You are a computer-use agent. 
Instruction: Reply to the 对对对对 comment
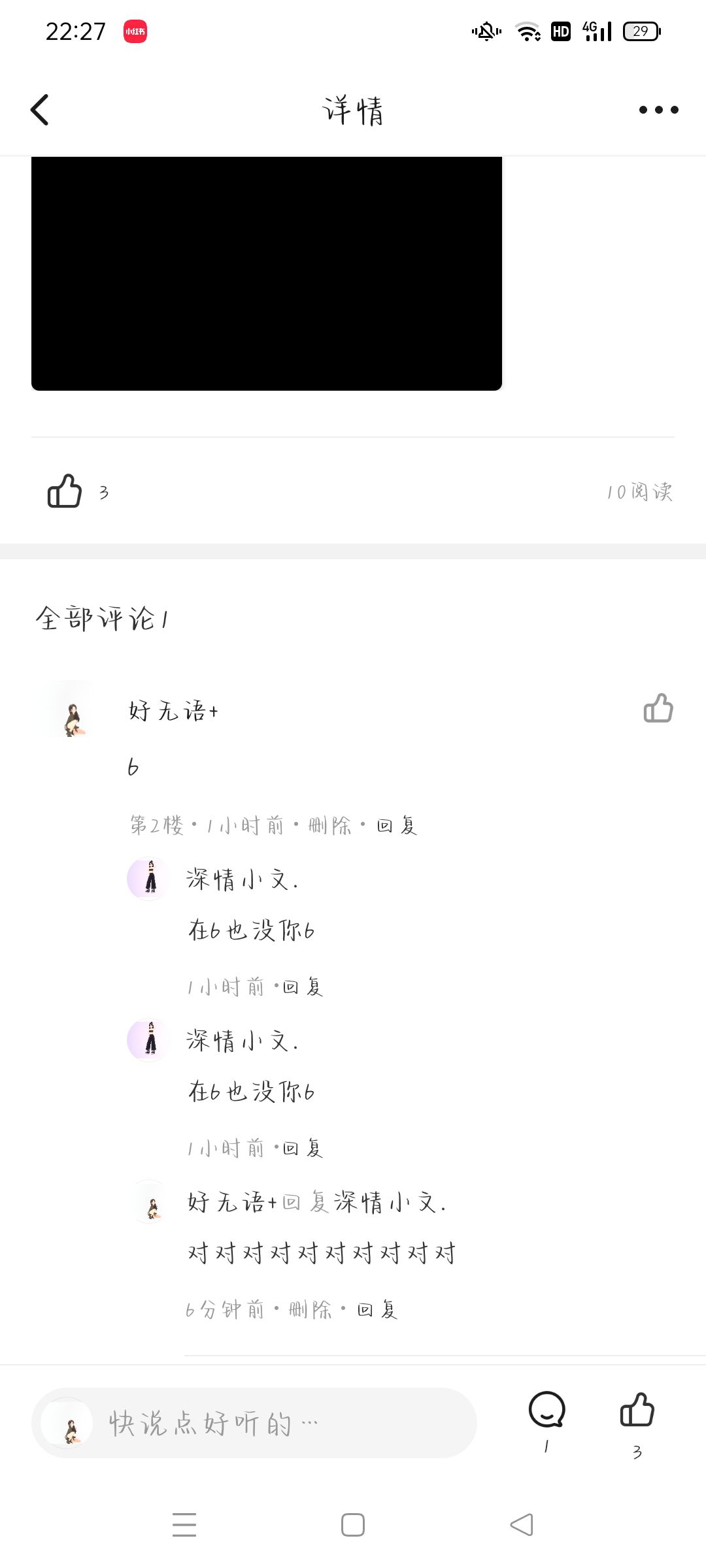[378, 1310]
